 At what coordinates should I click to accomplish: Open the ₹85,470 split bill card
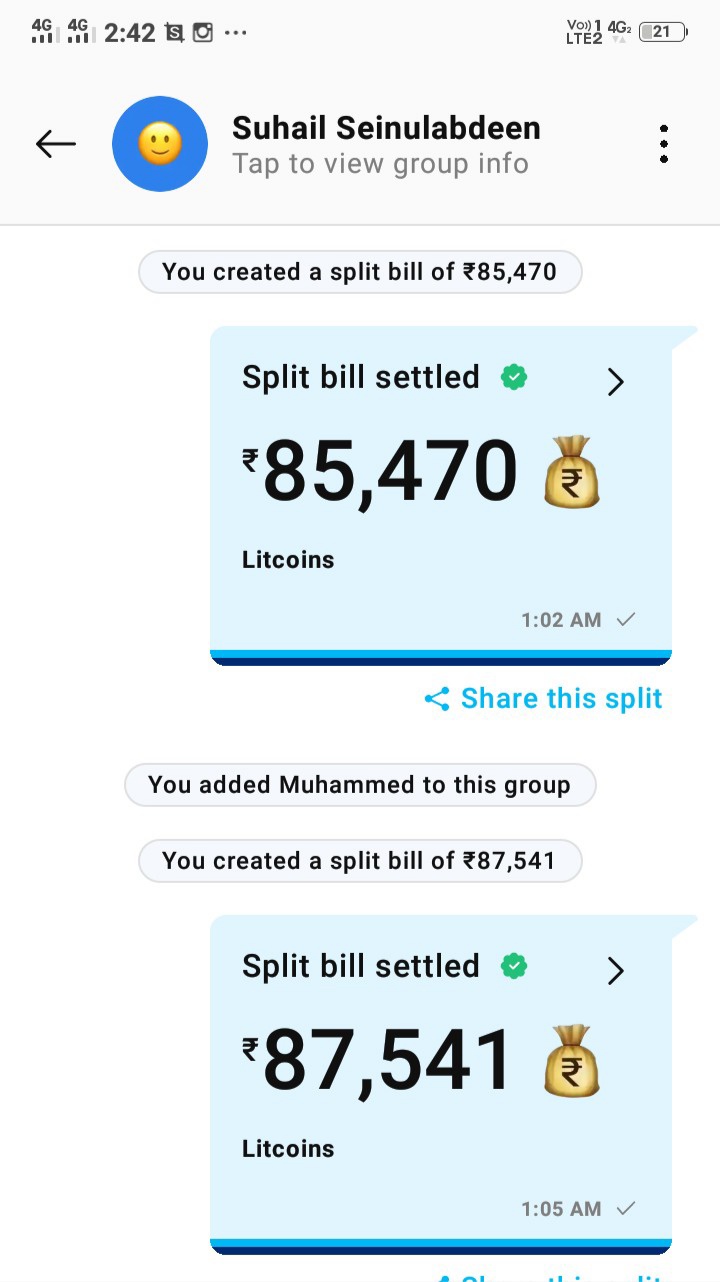pyautogui.click(x=440, y=490)
